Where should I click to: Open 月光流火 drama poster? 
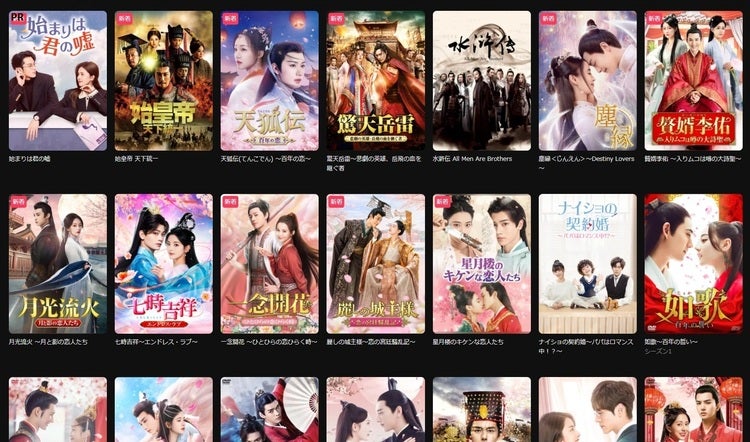click(x=57, y=263)
